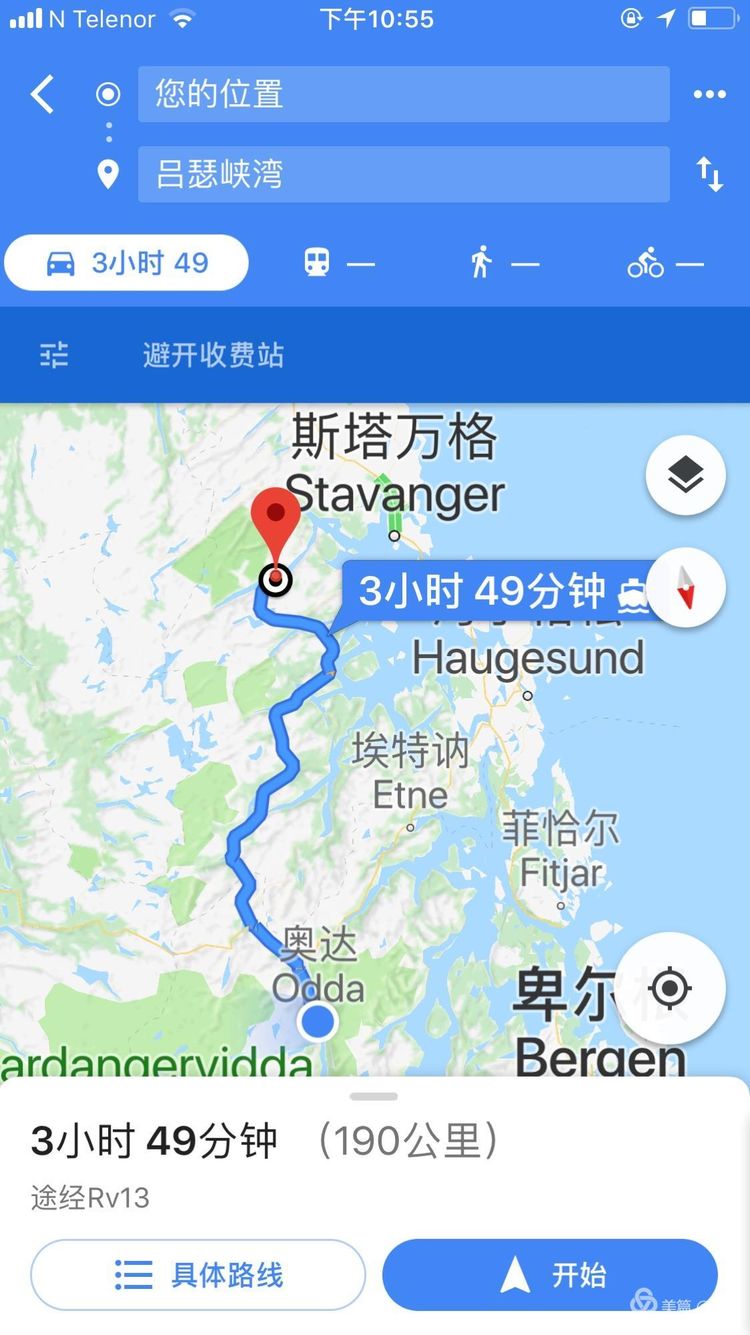The image size is (750, 1335).
Task: Open route options filter icon
Action: 54,354
